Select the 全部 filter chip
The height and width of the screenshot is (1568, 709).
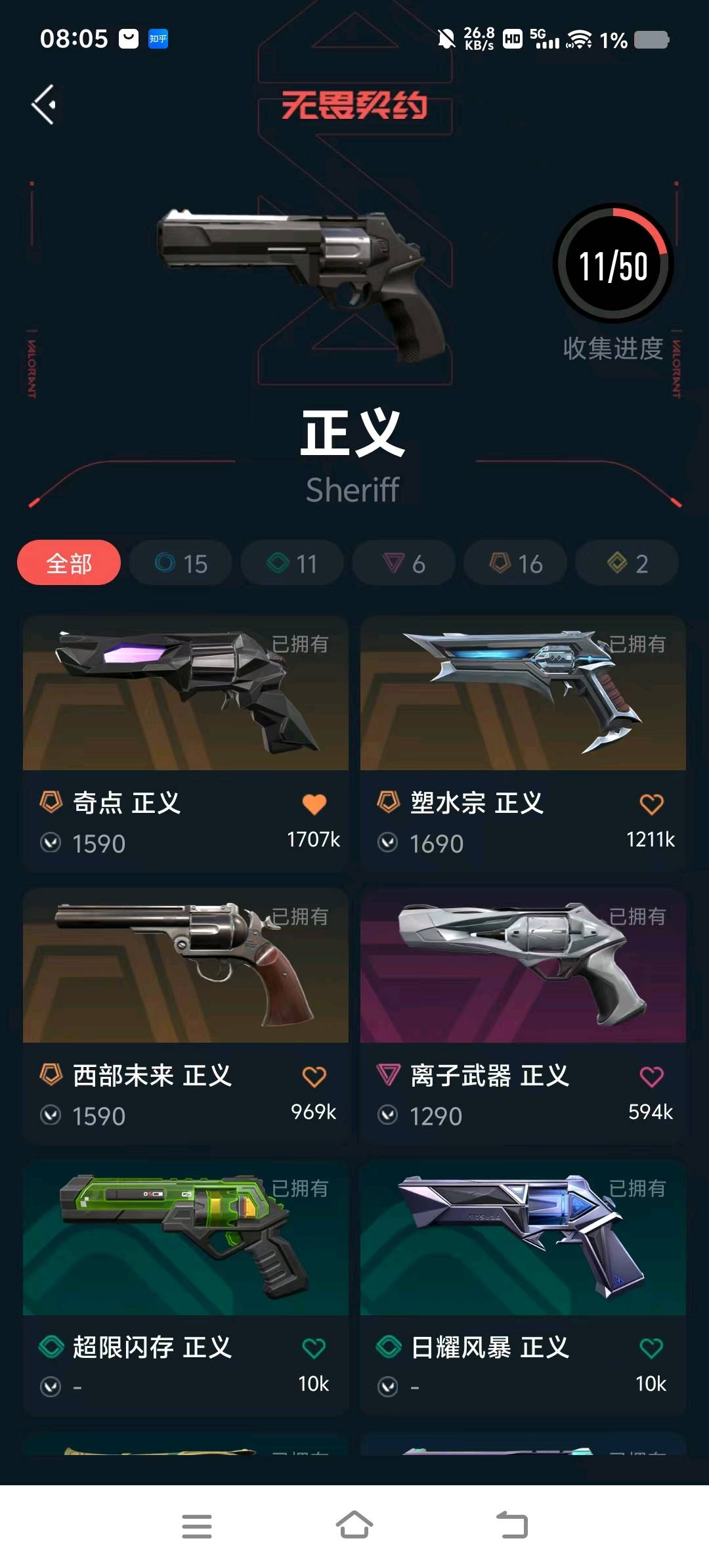(x=69, y=563)
